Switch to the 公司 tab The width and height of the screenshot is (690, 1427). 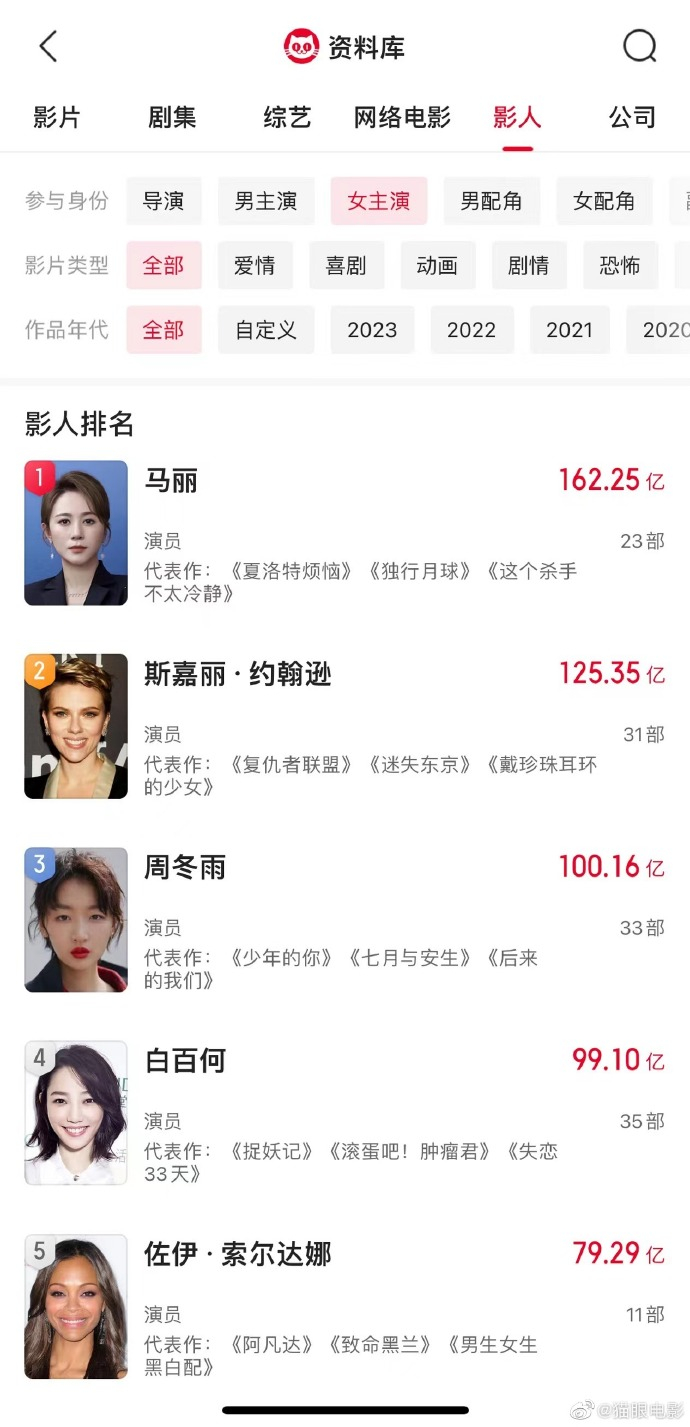click(x=632, y=118)
